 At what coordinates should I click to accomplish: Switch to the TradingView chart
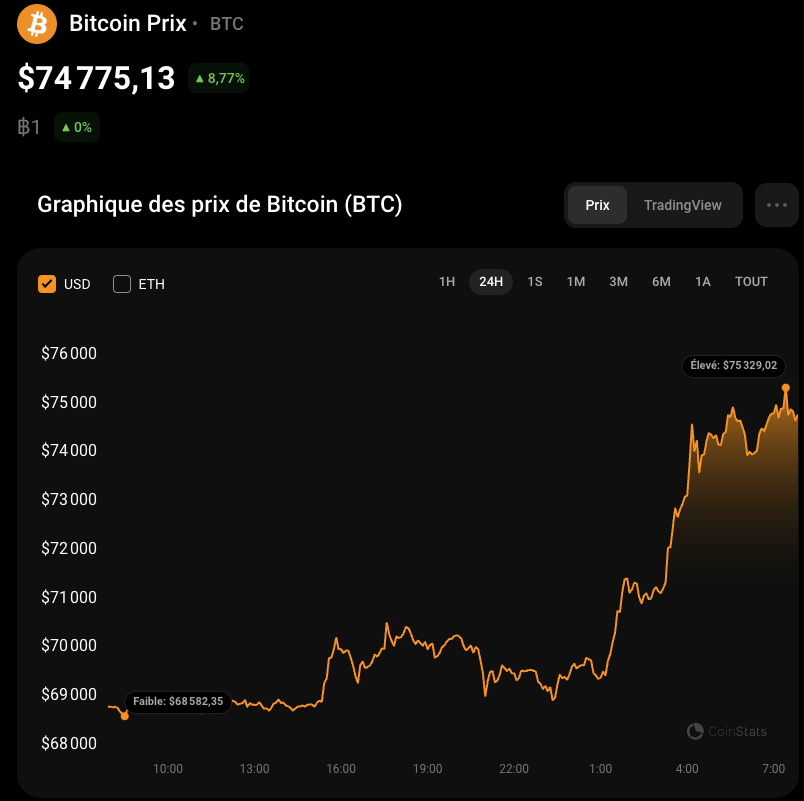pyautogui.click(x=682, y=205)
